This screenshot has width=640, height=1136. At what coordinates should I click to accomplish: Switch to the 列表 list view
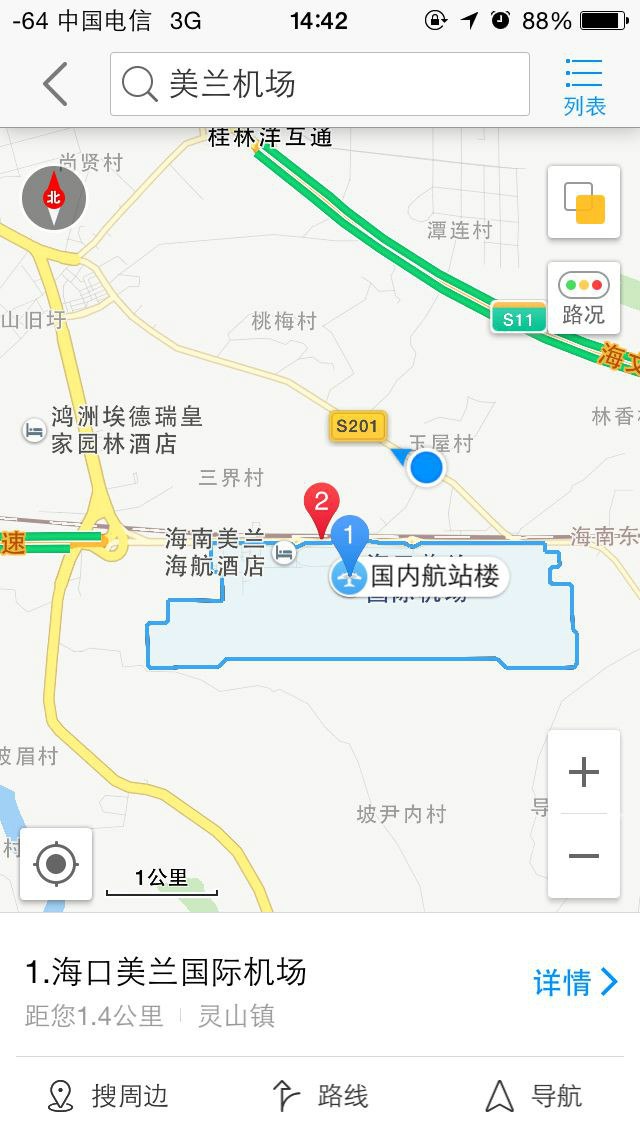(x=584, y=86)
